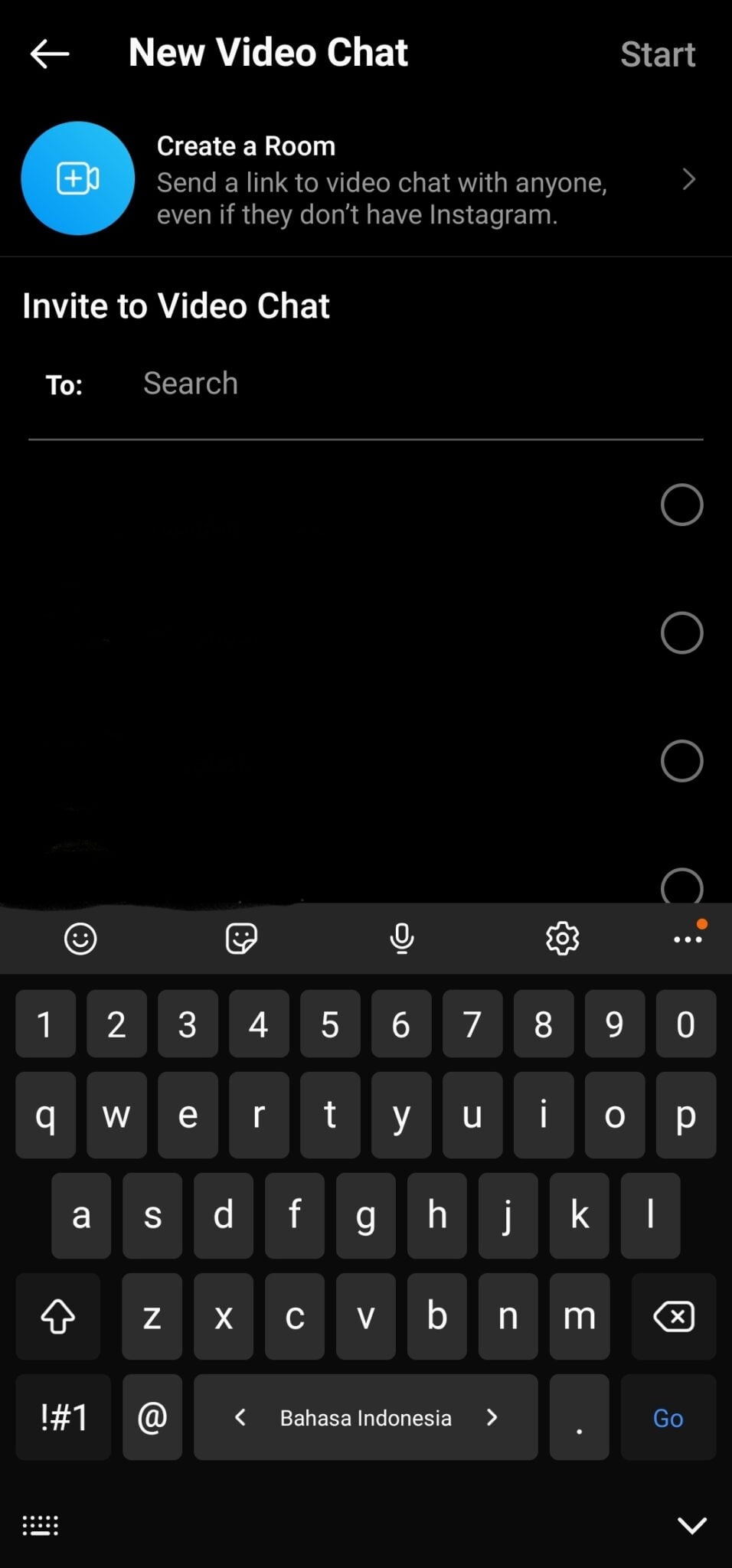Open the keyboard emoji picker
Viewport: 732px width, 1568px height.
pos(80,938)
